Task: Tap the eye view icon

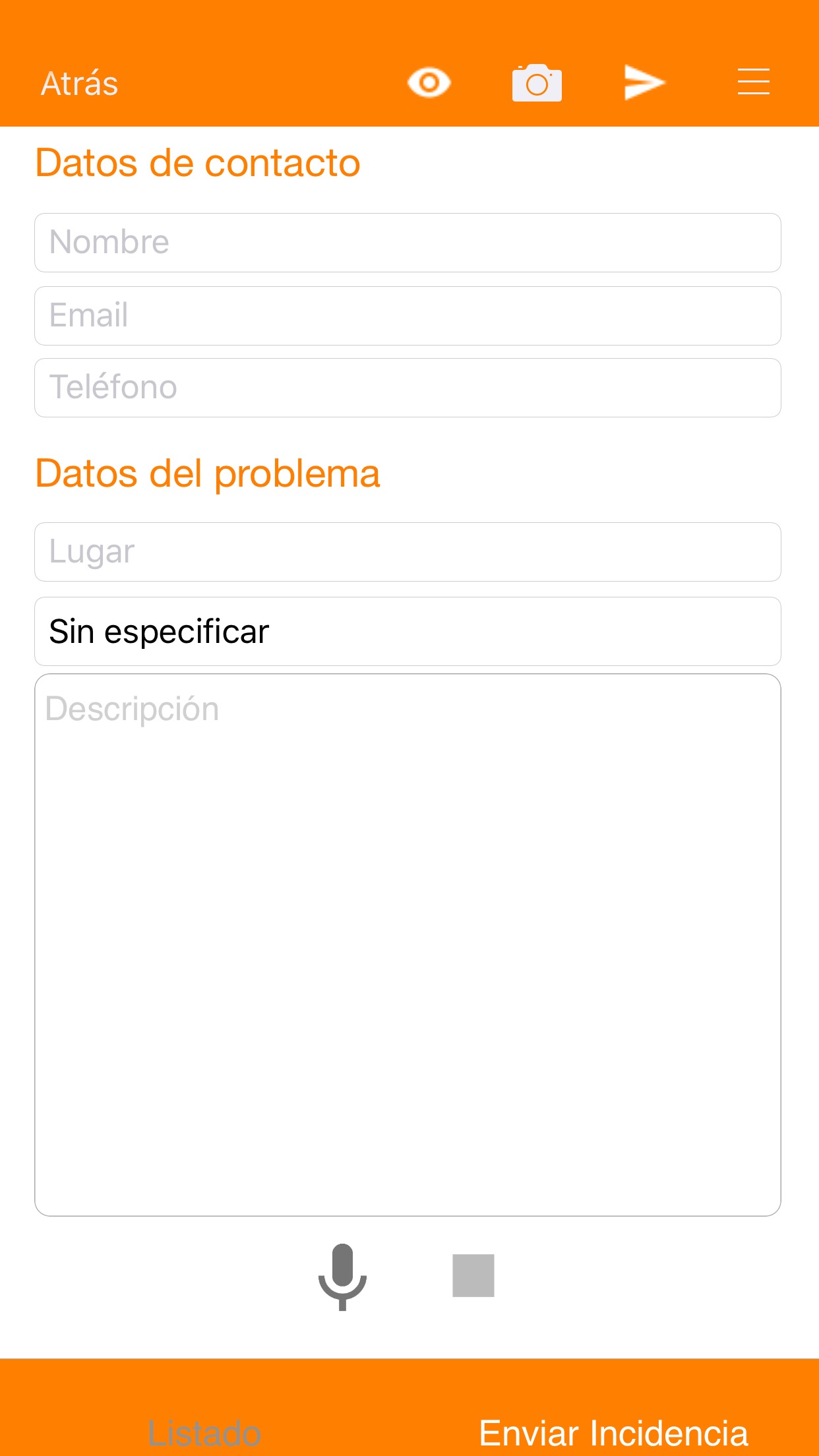Action: (x=429, y=83)
